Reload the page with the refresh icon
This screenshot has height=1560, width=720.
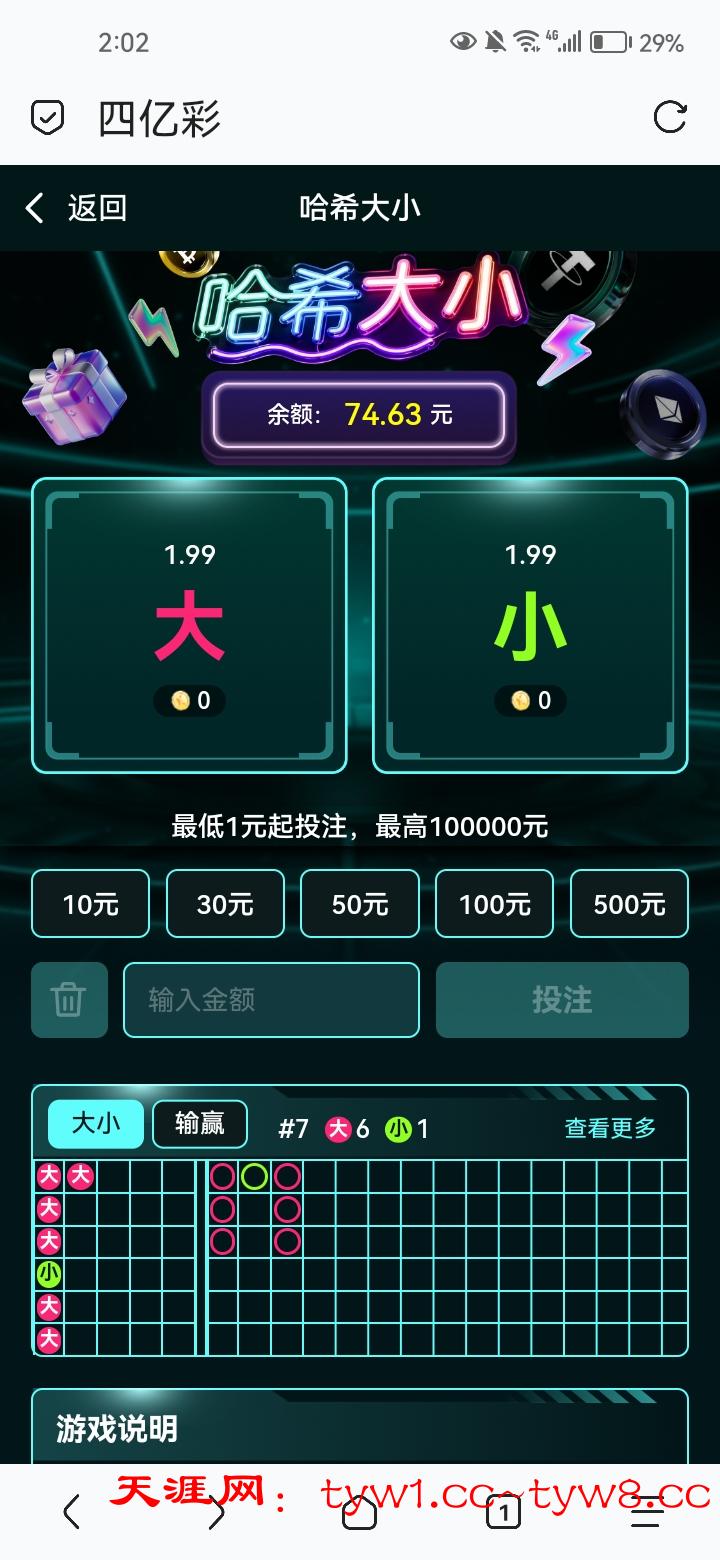coord(669,117)
